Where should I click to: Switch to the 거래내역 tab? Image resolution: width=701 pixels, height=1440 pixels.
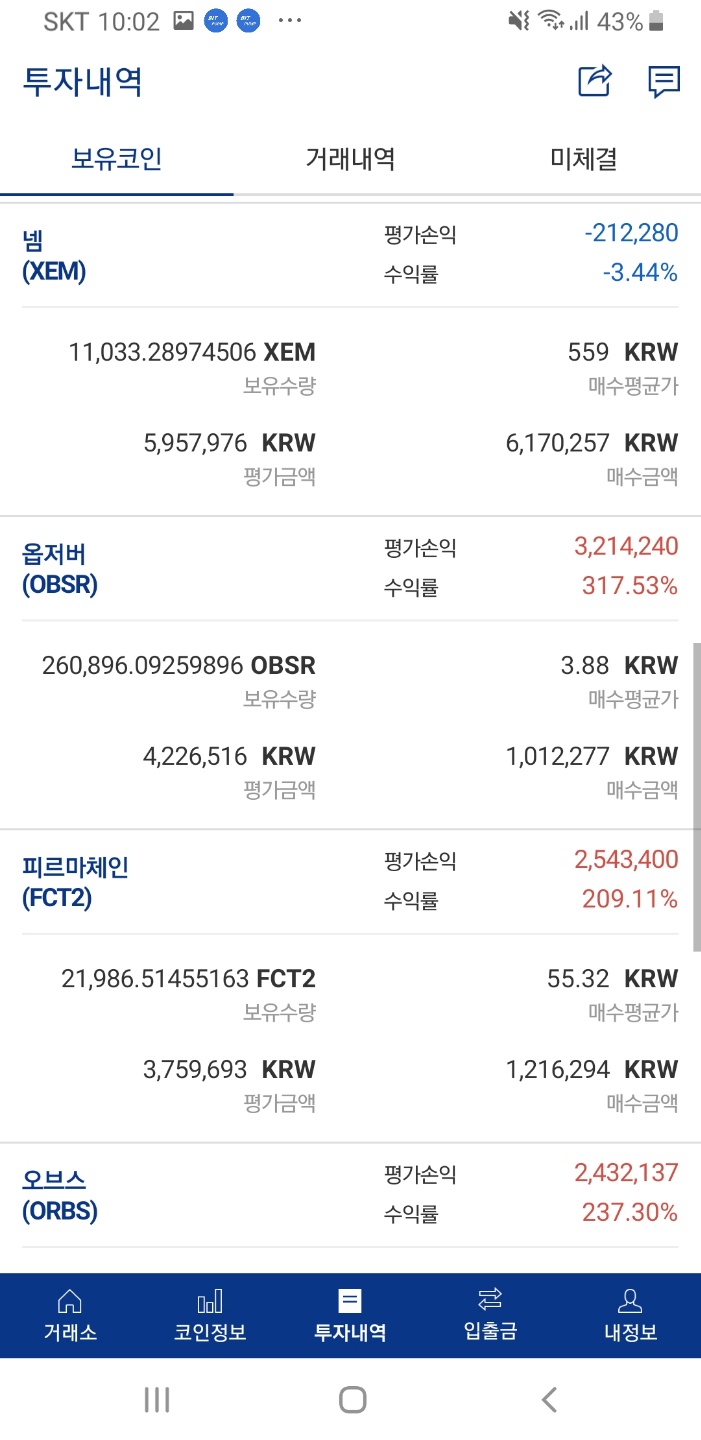tap(350, 158)
